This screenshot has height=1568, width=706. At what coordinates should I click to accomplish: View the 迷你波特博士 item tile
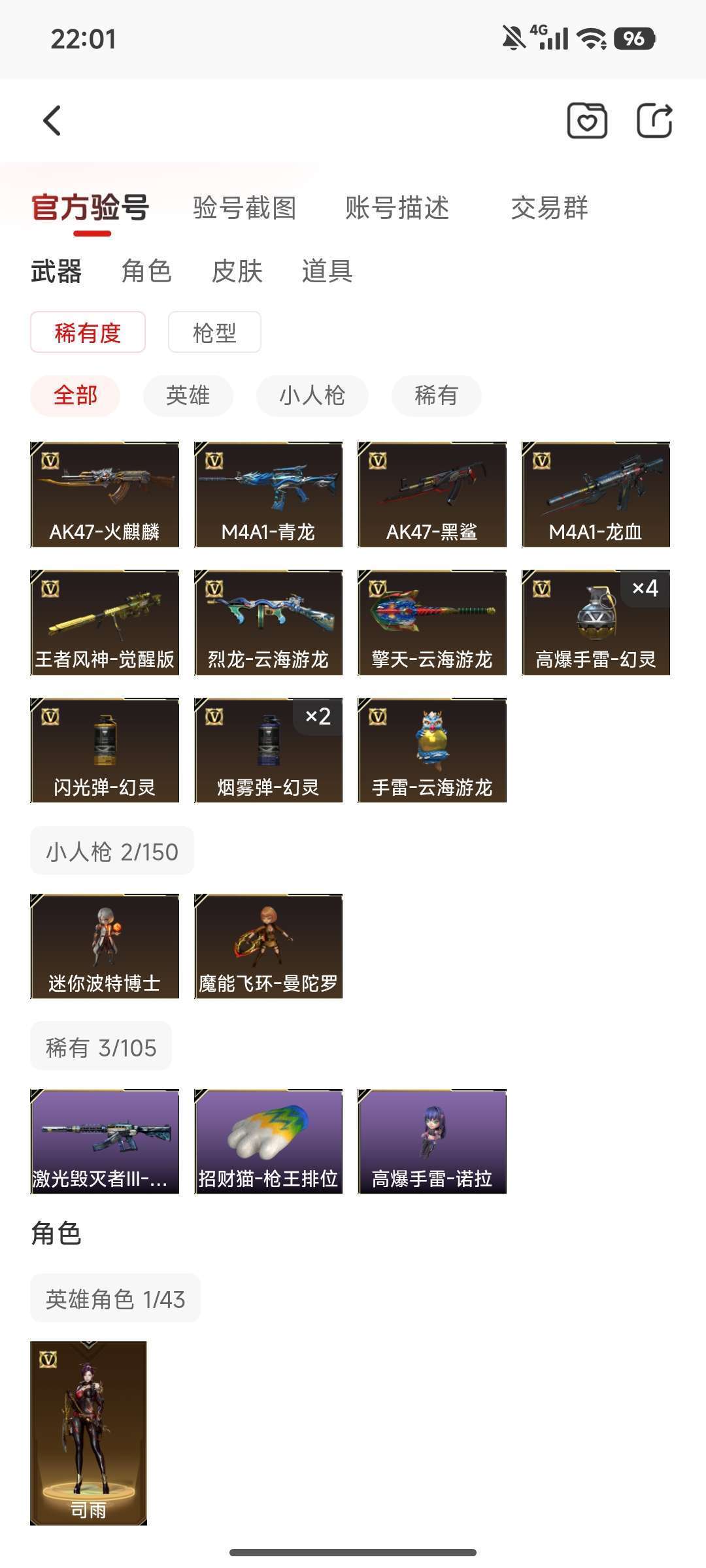105,946
